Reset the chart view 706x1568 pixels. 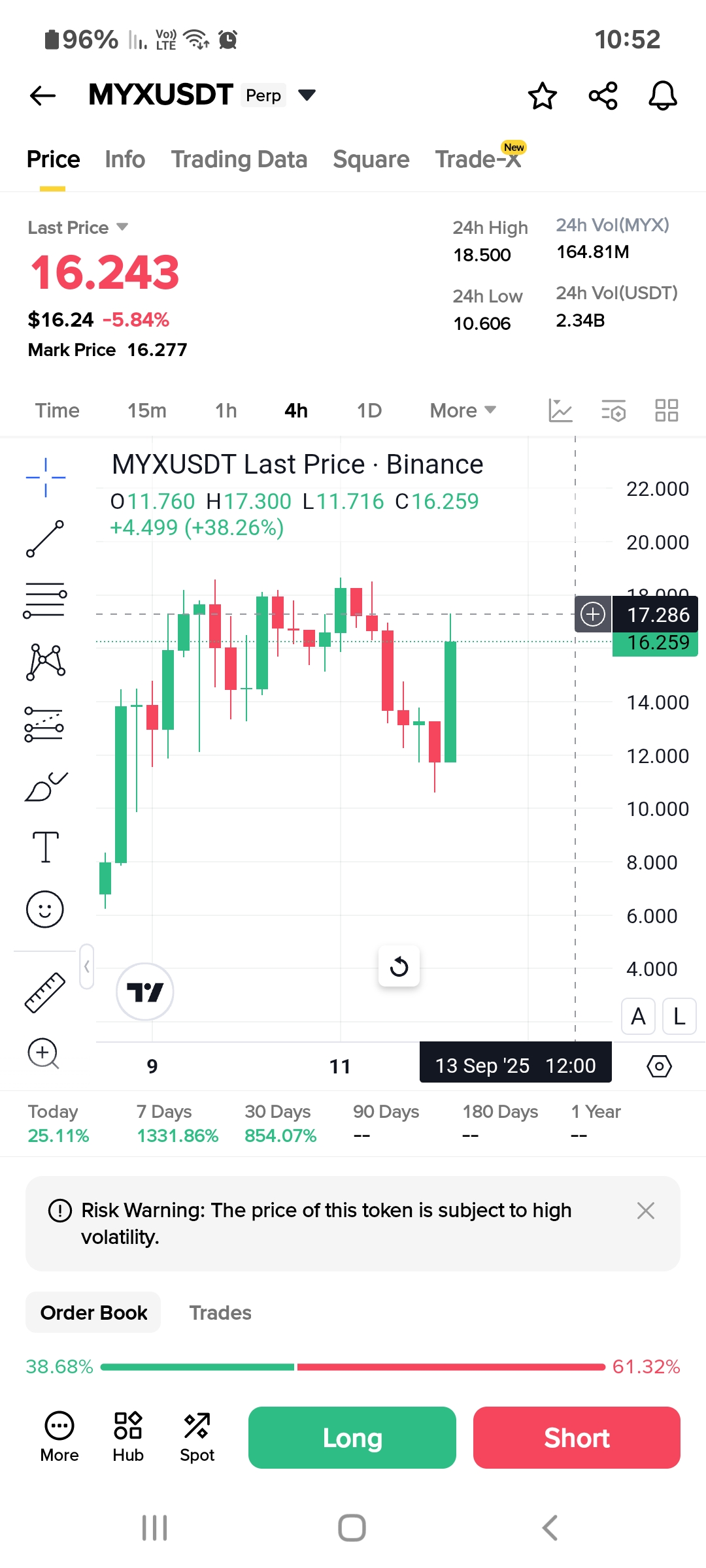tap(399, 966)
